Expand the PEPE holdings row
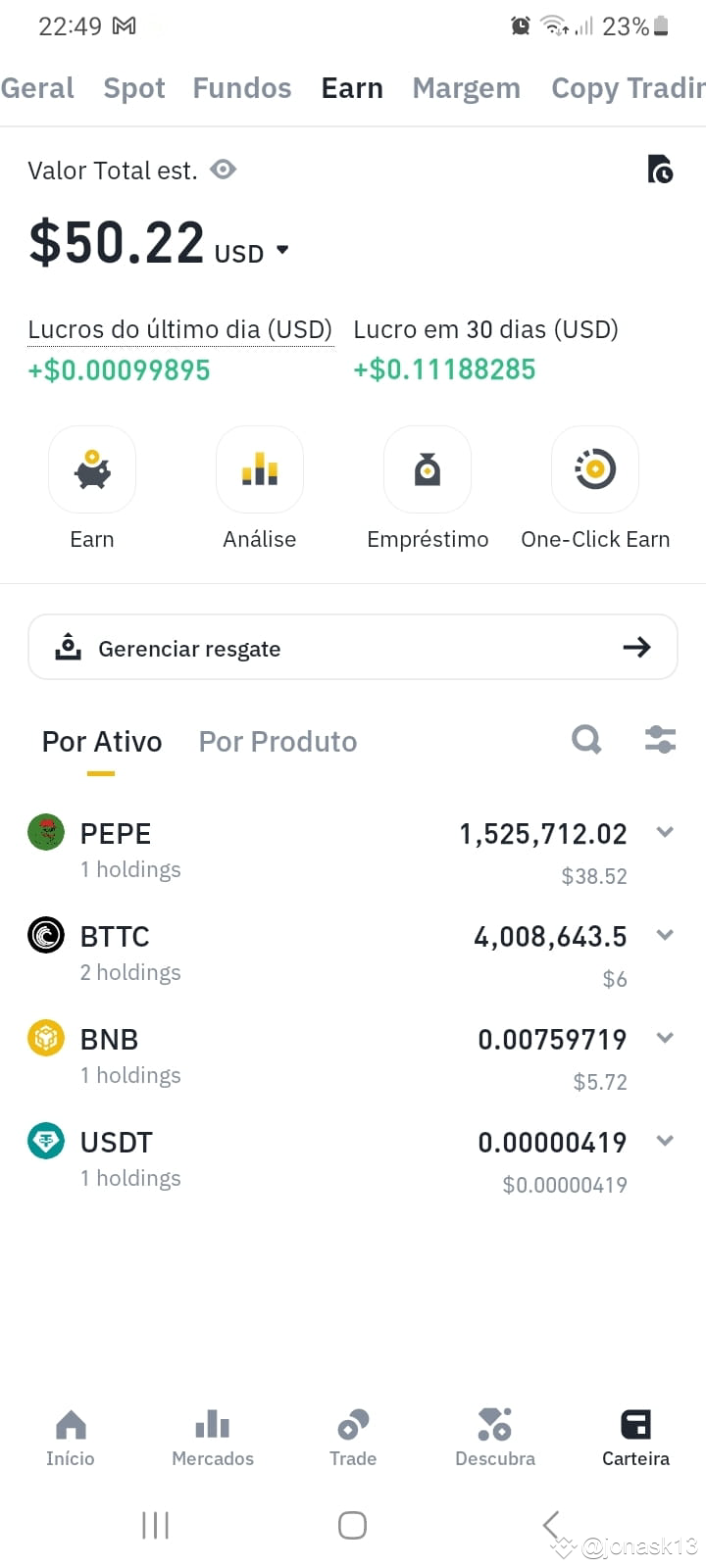Viewport: 706px width, 1568px height. (665, 832)
